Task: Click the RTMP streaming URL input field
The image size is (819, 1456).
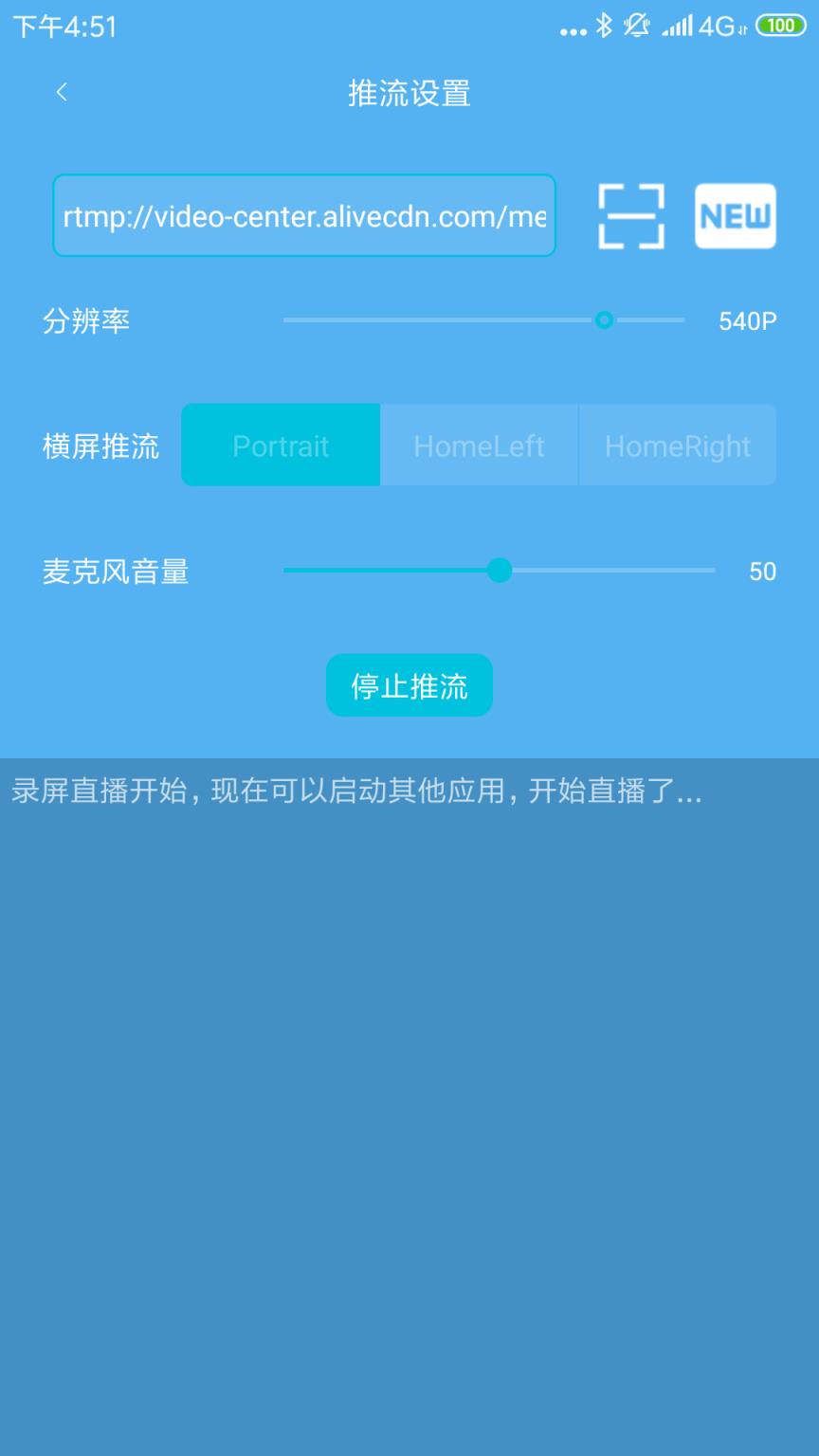Action: click(303, 216)
